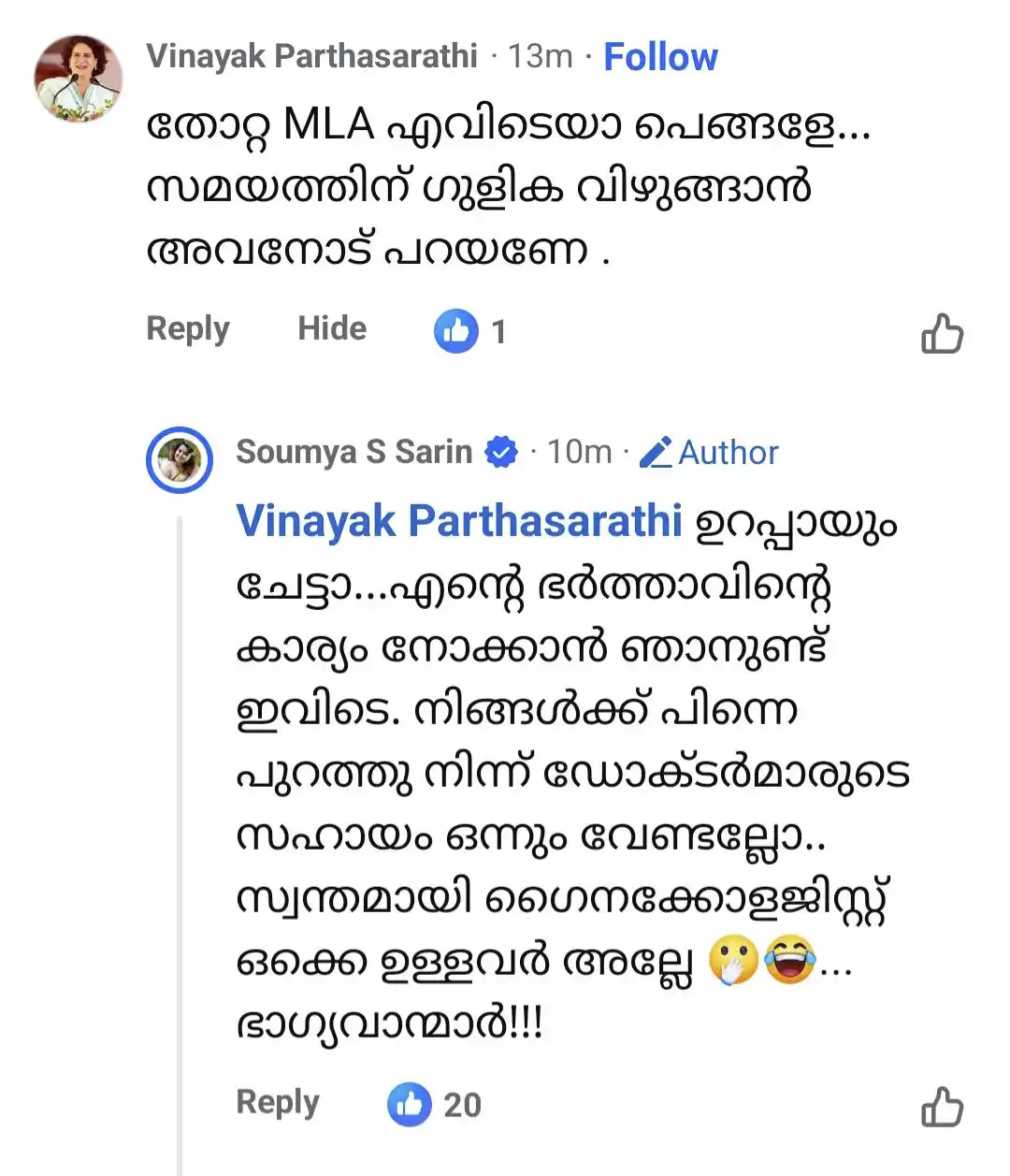Viewport: 1010px width, 1176px height.
Task: Like Soumya S Sarin's reply with thumbs-up
Action: pyautogui.click(x=942, y=1107)
